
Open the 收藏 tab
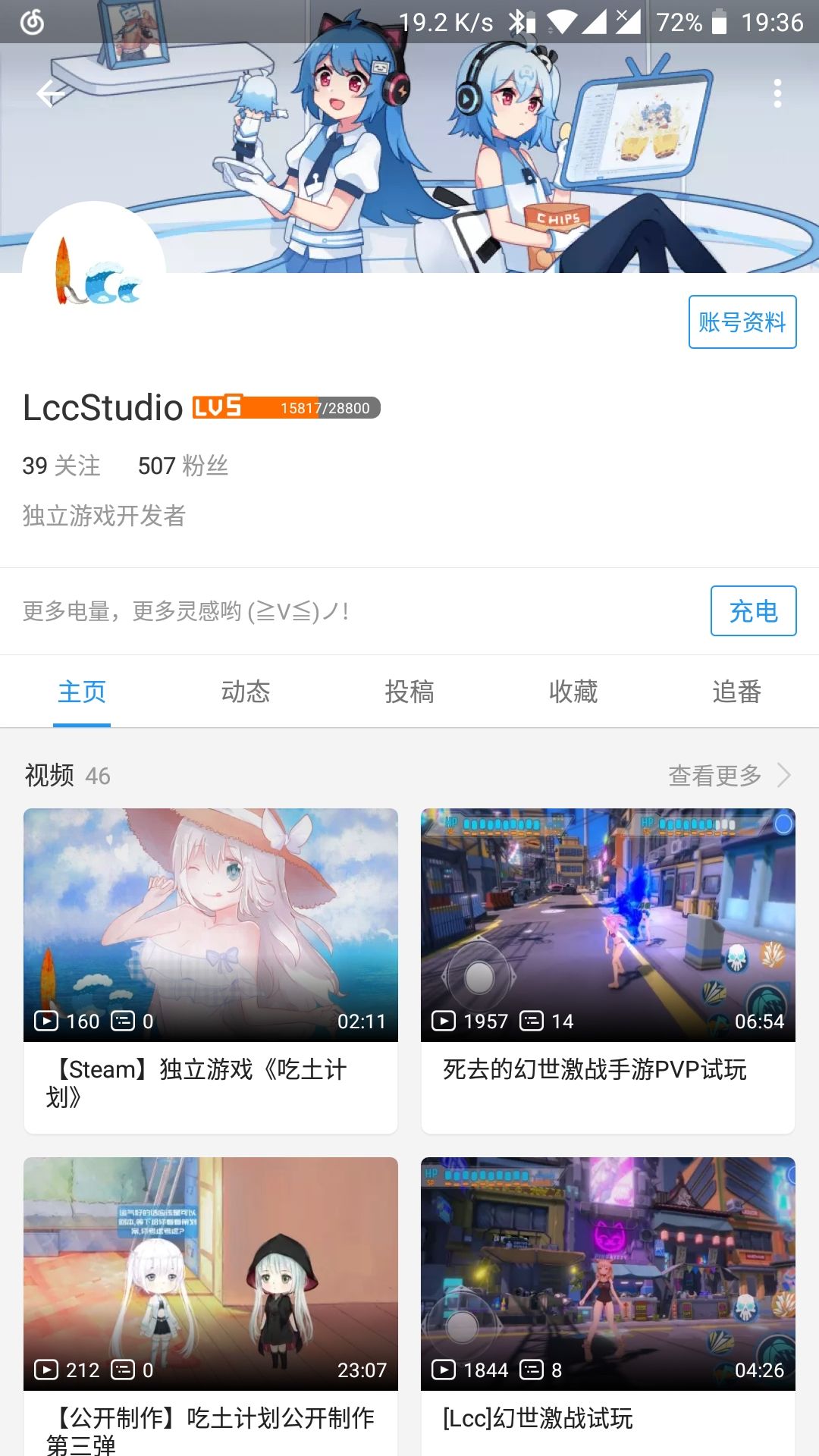(x=573, y=692)
